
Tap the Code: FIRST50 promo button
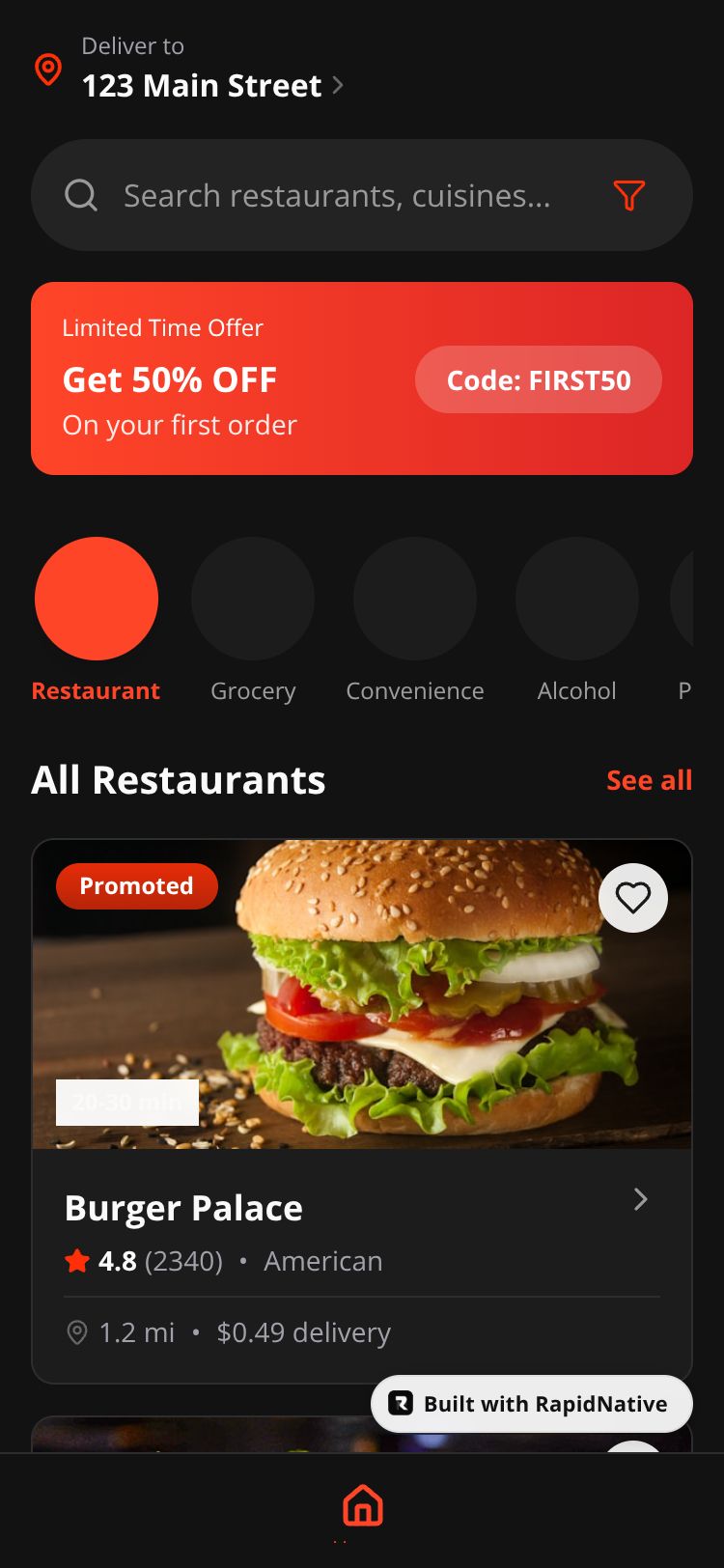coord(538,379)
